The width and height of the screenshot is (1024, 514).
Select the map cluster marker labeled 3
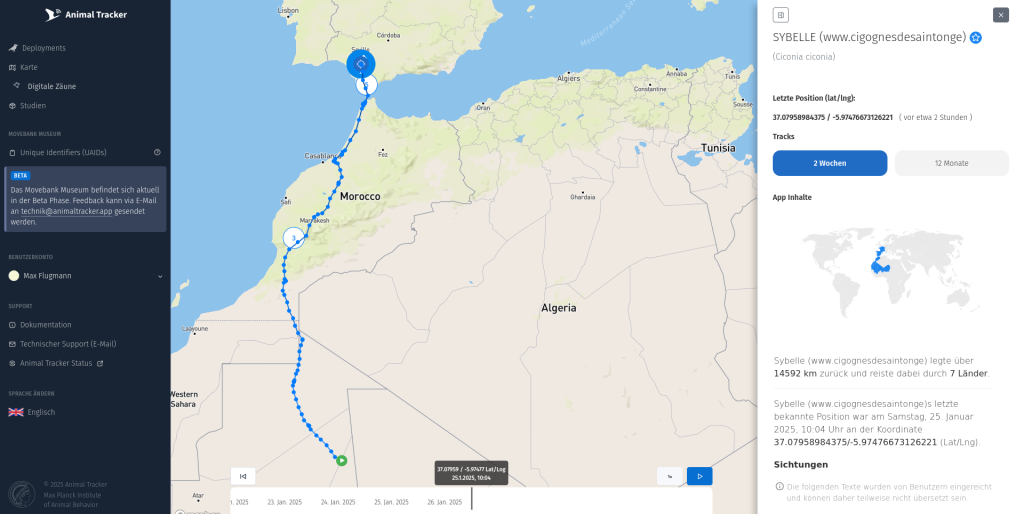pyautogui.click(x=293, y=238)
